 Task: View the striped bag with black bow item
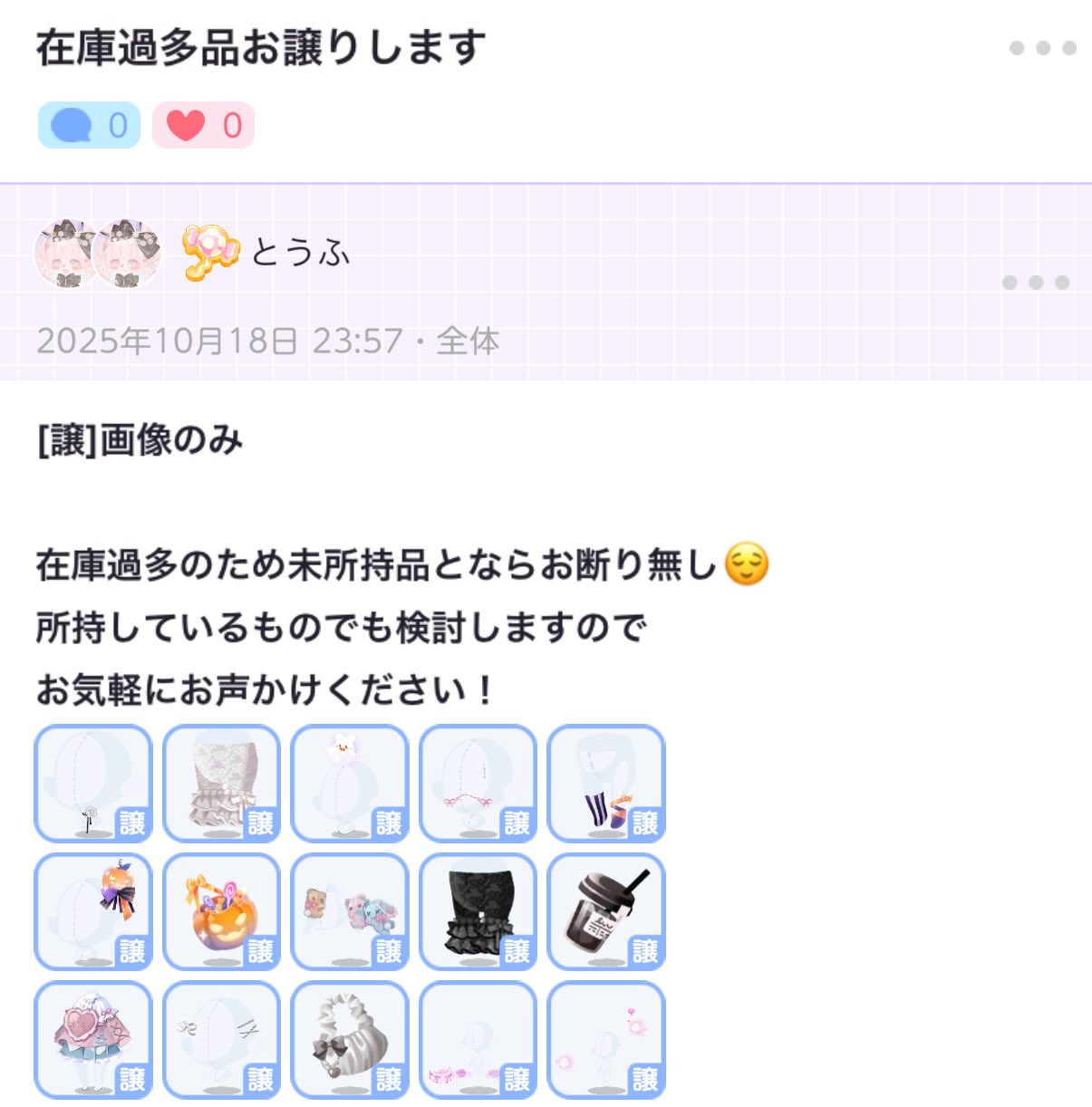[350, 1039]
